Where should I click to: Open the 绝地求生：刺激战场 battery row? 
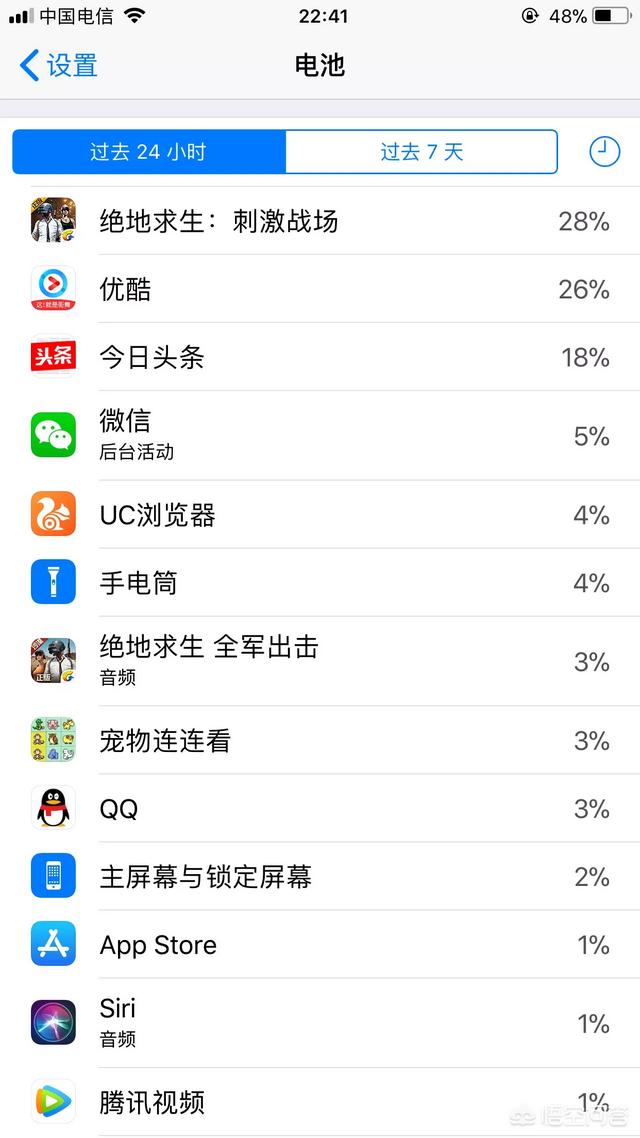[320, 221]
